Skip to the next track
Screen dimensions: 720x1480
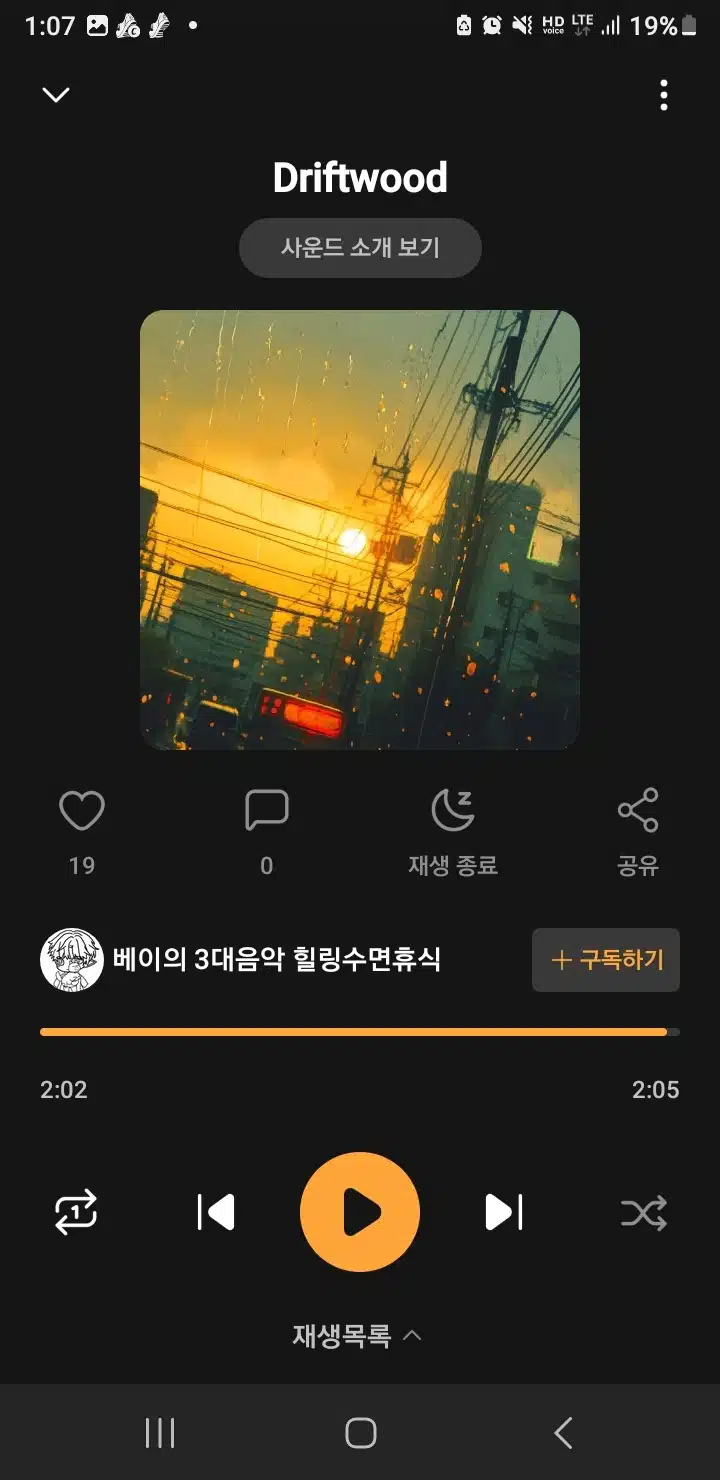coord(504,1212)
